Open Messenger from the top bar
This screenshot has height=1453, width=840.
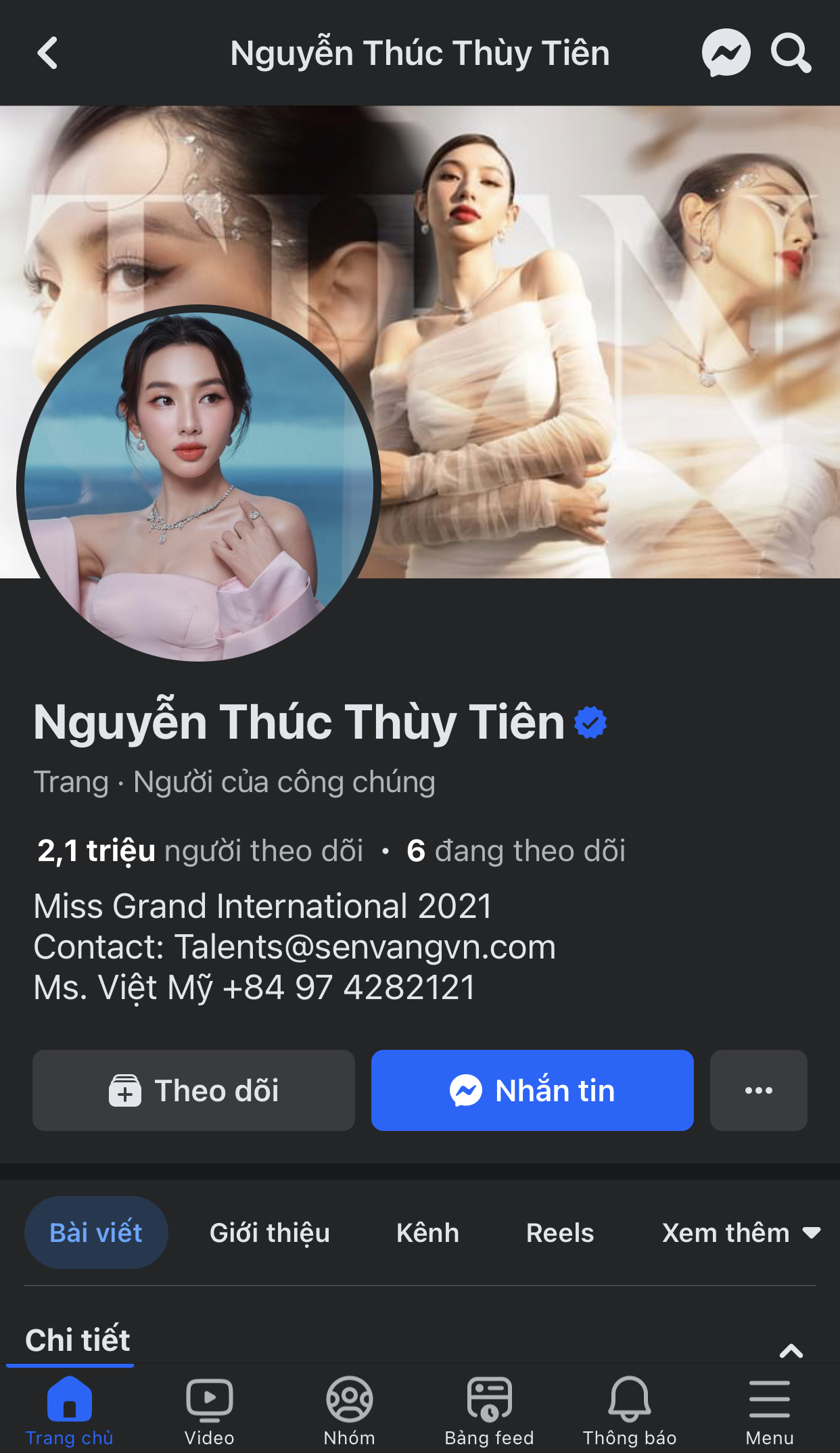726,53
